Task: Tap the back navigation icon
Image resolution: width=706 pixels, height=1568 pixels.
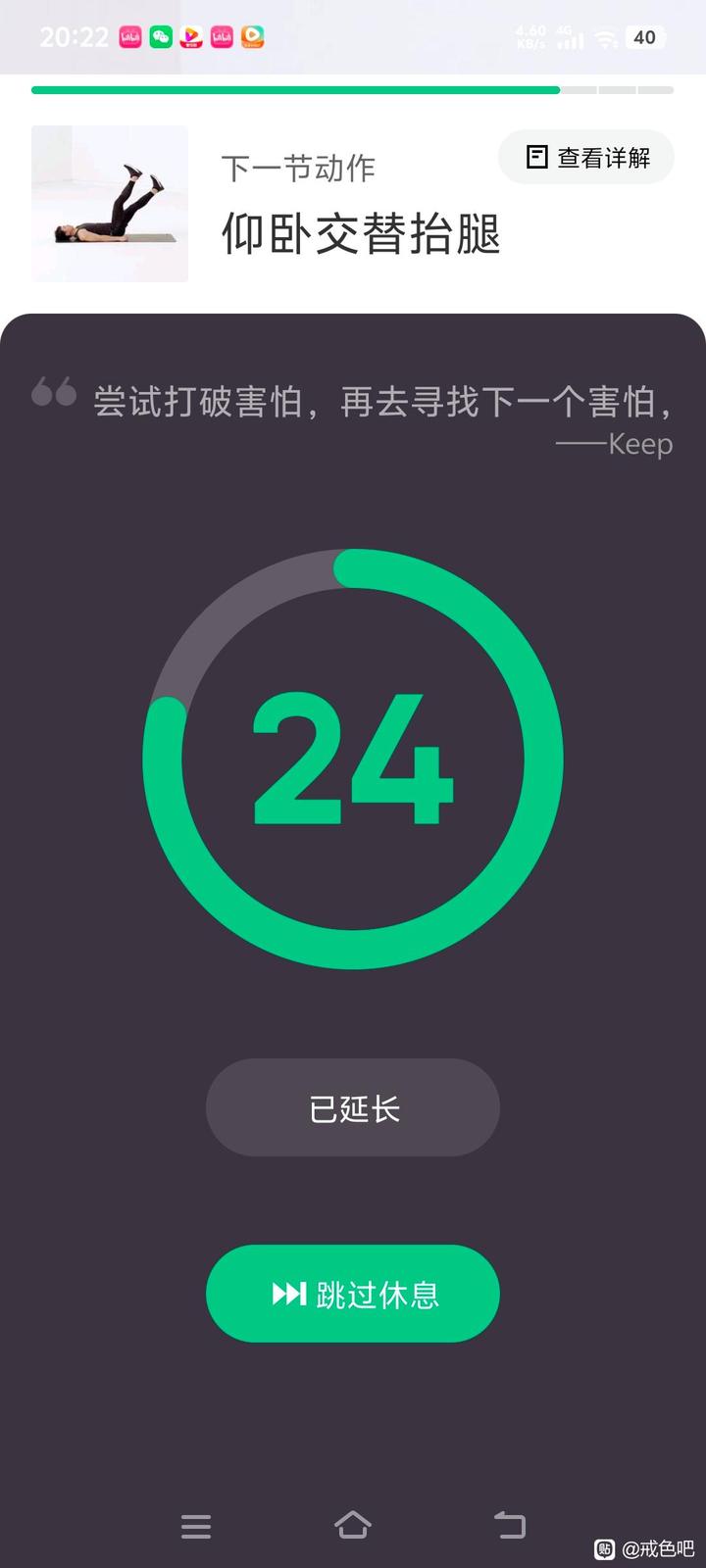Action: click(x=510, y=1525)
